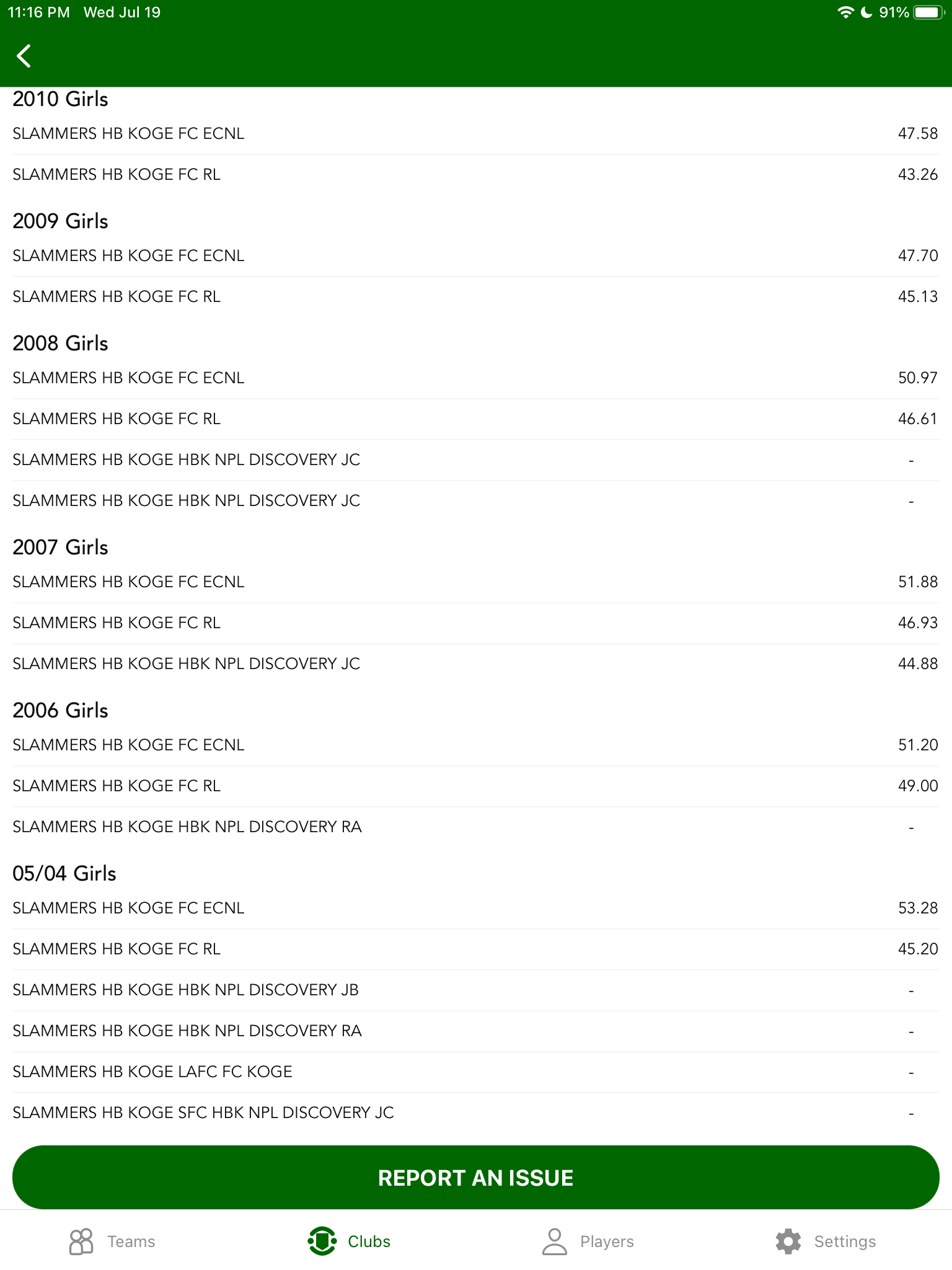Open the Settings tab
Image resolution: width=952 pixels, height=1270 pixels.
(x=826, y=1241)
